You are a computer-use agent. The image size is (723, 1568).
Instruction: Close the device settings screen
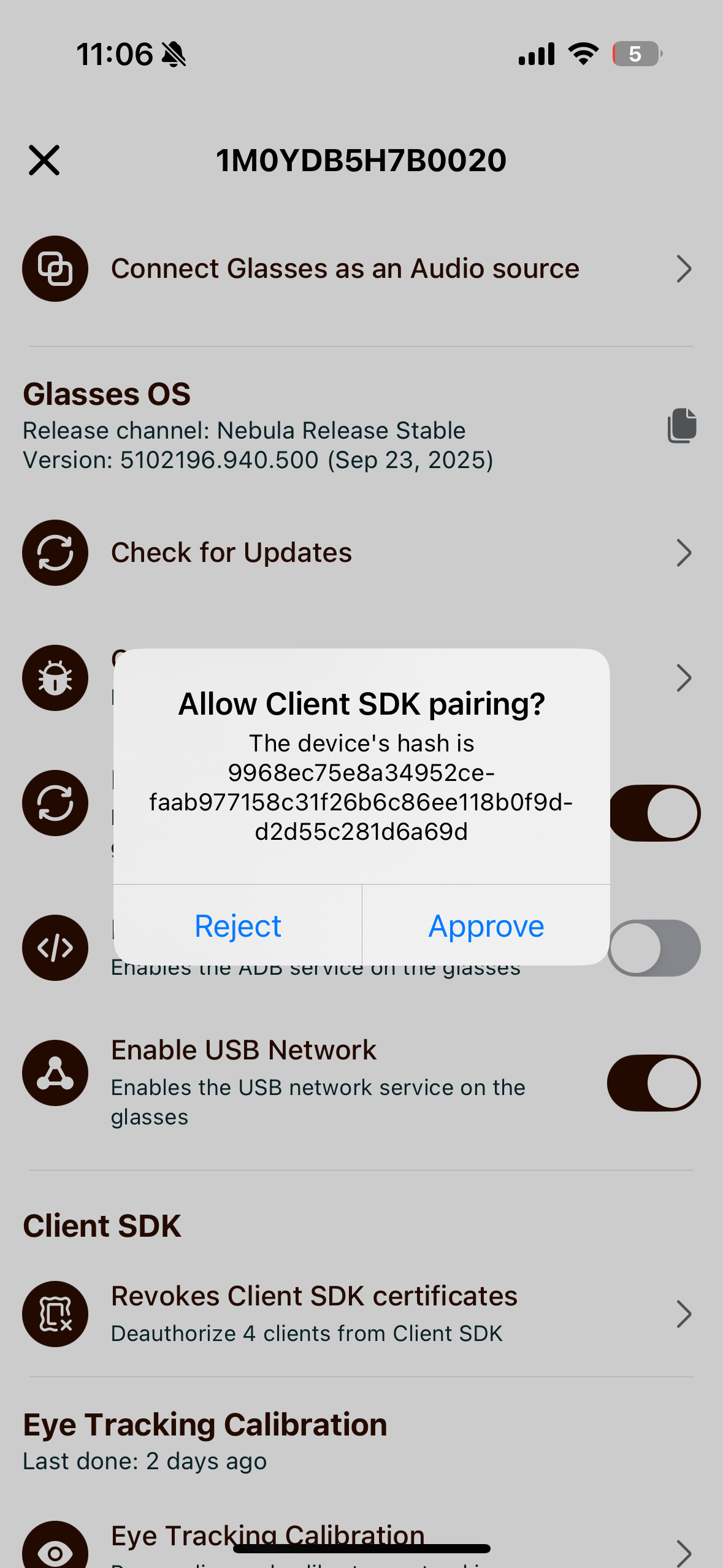tap(44, 161)
